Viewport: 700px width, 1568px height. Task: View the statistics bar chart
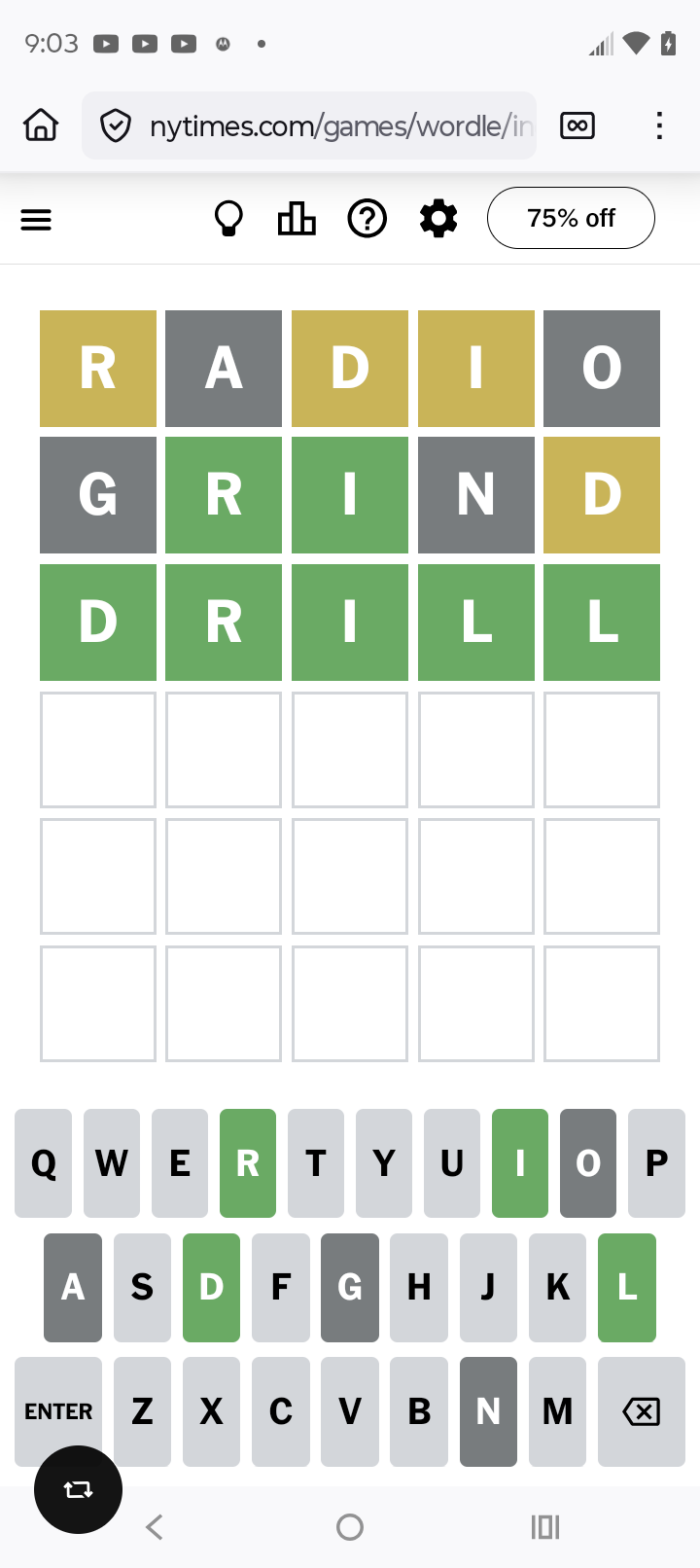(x=297, y=219)
